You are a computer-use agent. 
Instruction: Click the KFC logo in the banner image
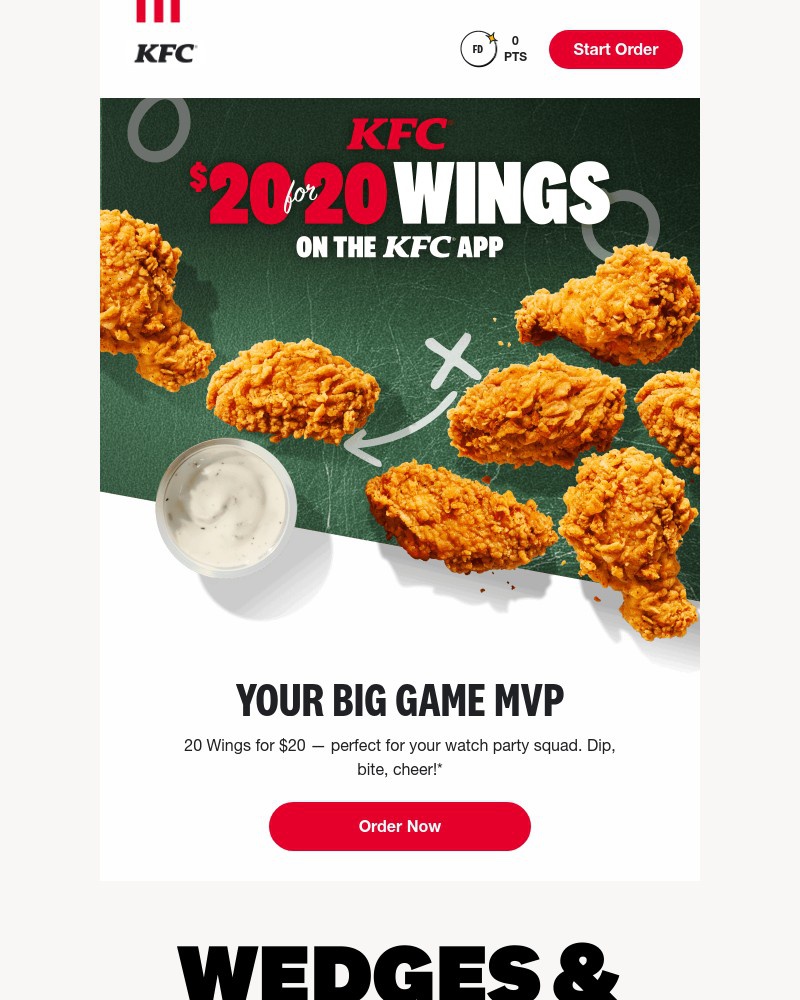(x=398, y=133)
